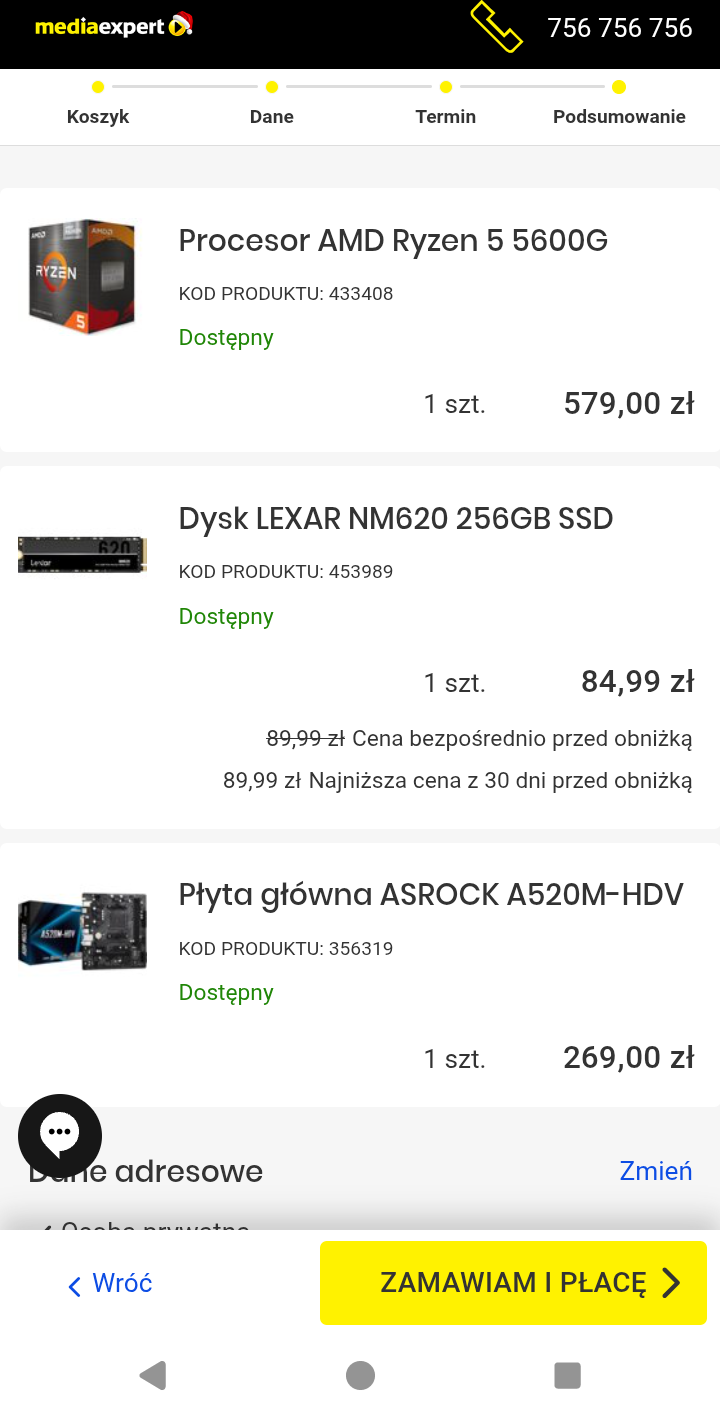720x1416 pixels.
Task: Go to the system home screen
Action: point(360,1376)
